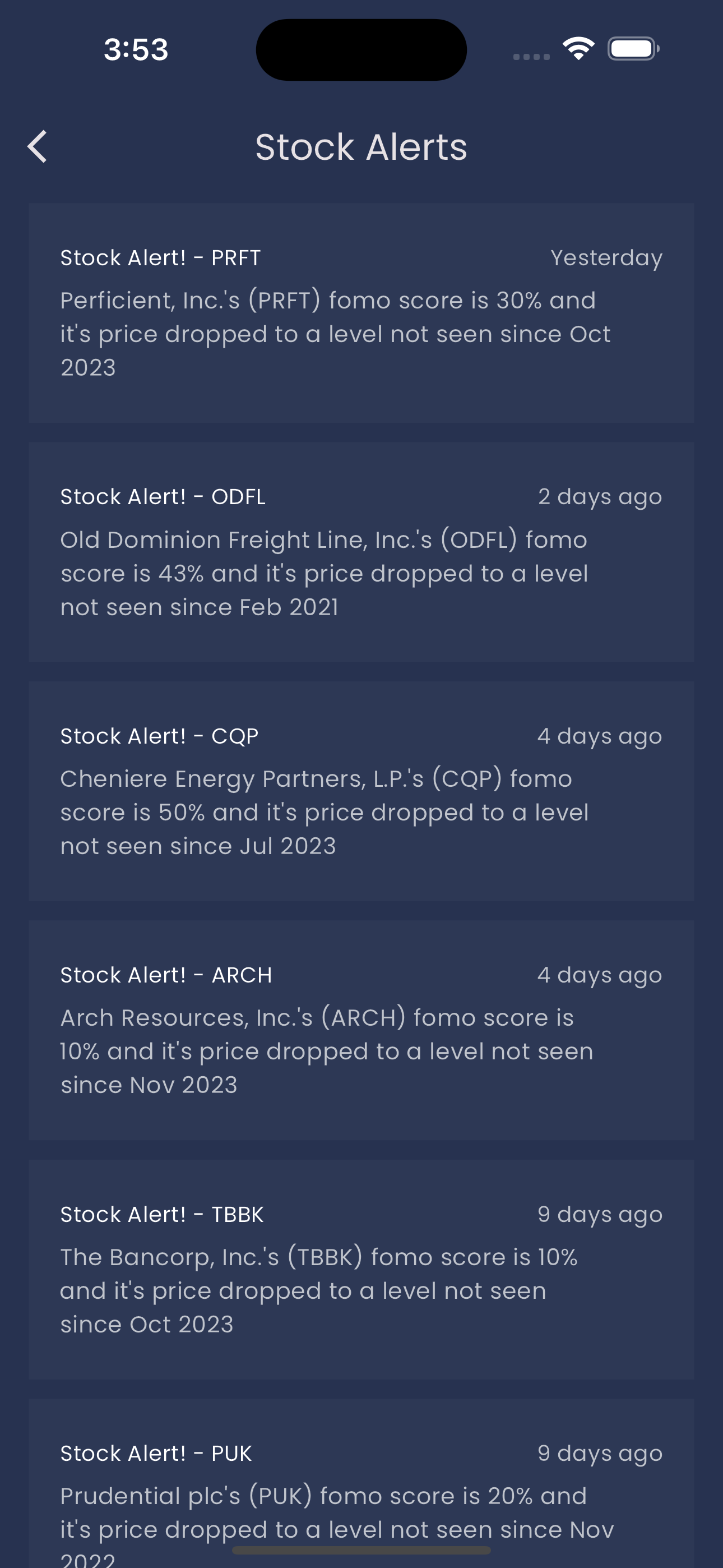723x1568 pixels.
Task: Tap the Yesterday timestamp on PRFT alert
Action: tap(606, 257)
